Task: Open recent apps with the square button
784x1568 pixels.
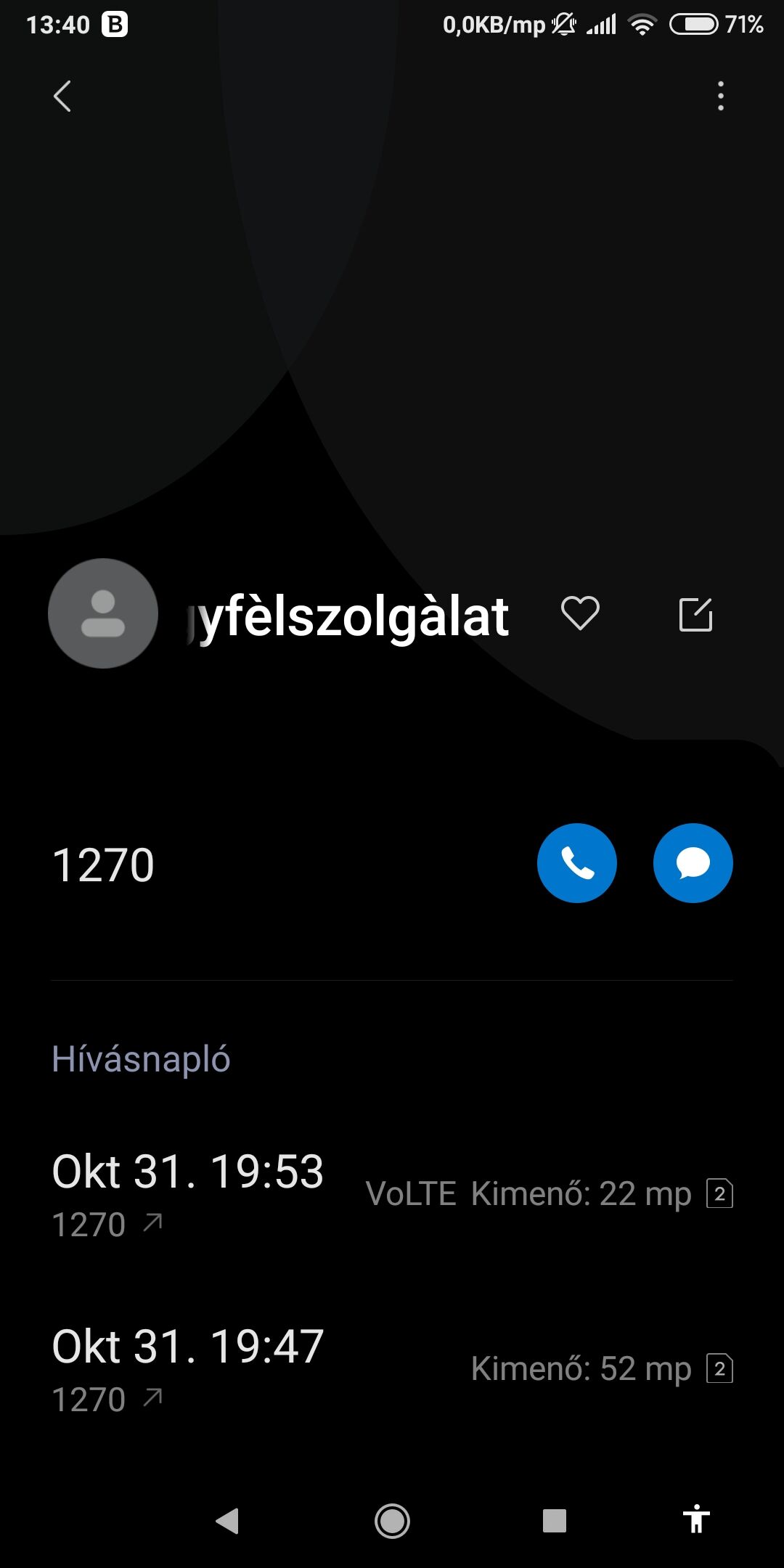Action: (x=555, y=1520)
